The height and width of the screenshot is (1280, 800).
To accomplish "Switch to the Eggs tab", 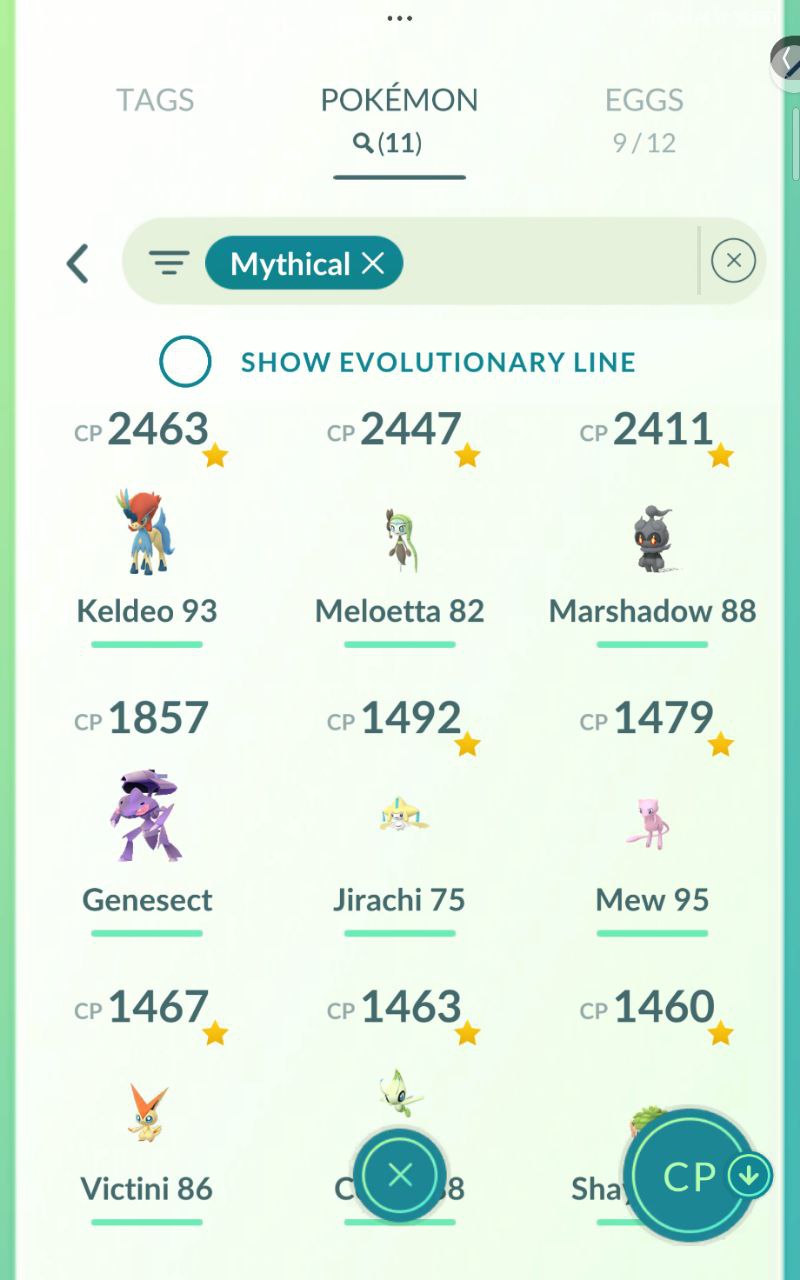I will 644,100.
